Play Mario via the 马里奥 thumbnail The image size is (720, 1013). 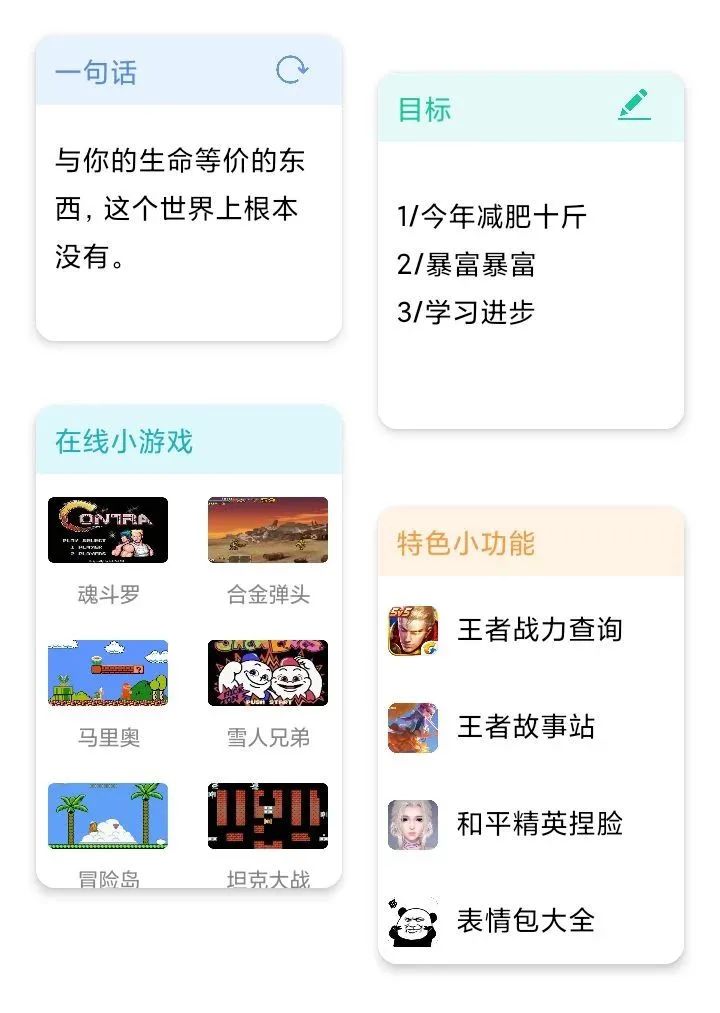[108, 672]
